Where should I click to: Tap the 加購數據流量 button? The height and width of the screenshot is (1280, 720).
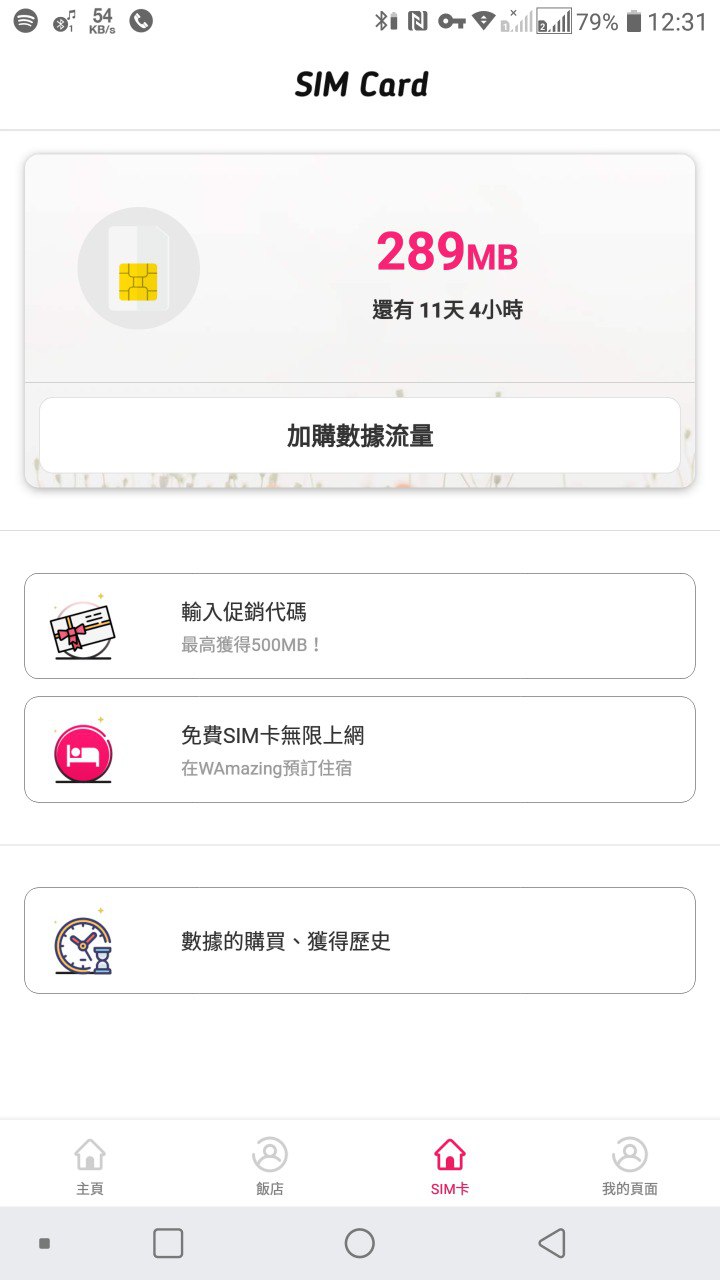[x=360, y=436]
